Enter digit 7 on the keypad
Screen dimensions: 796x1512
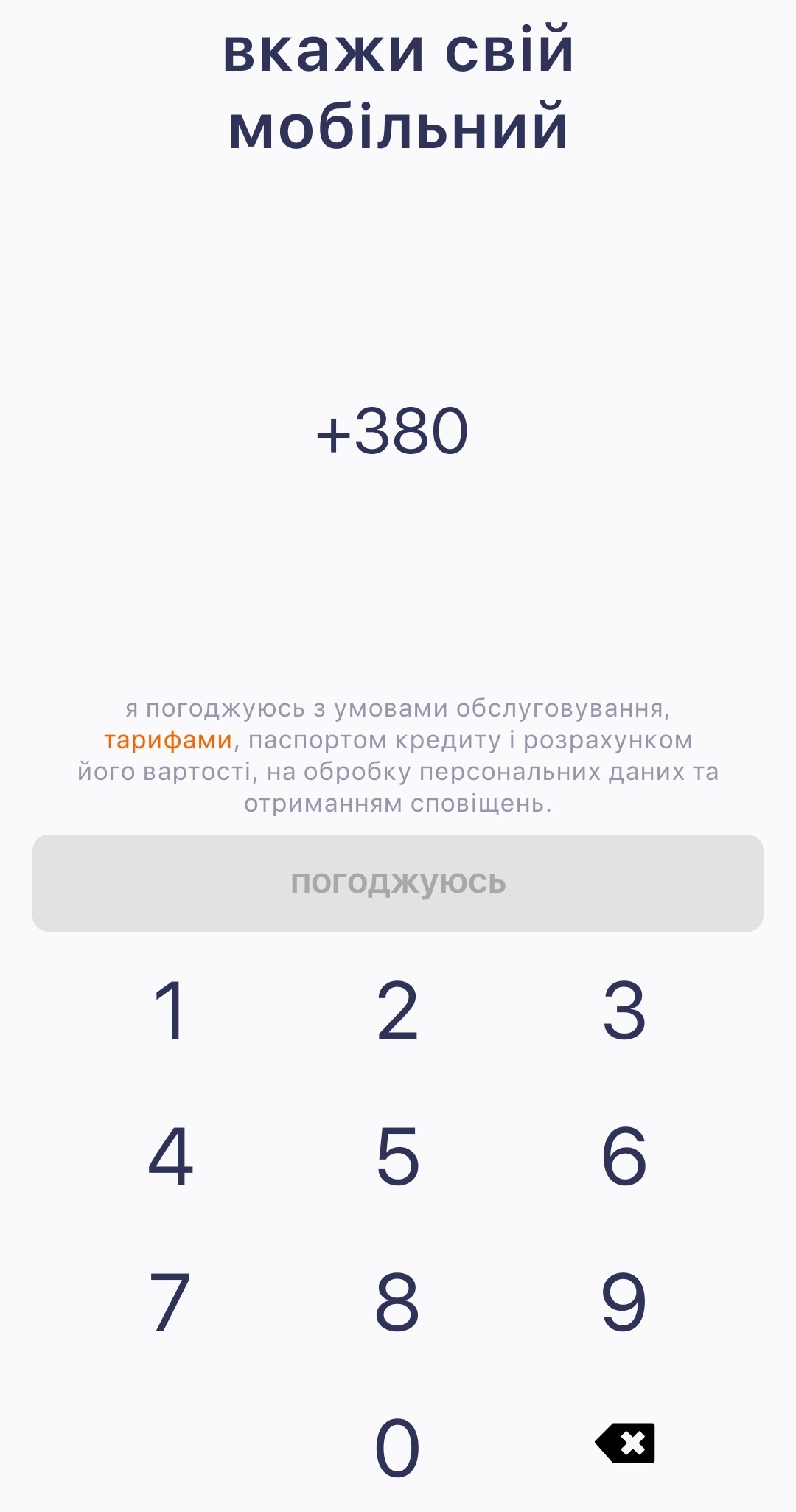pyautogui.click(x=170, y=1302)
